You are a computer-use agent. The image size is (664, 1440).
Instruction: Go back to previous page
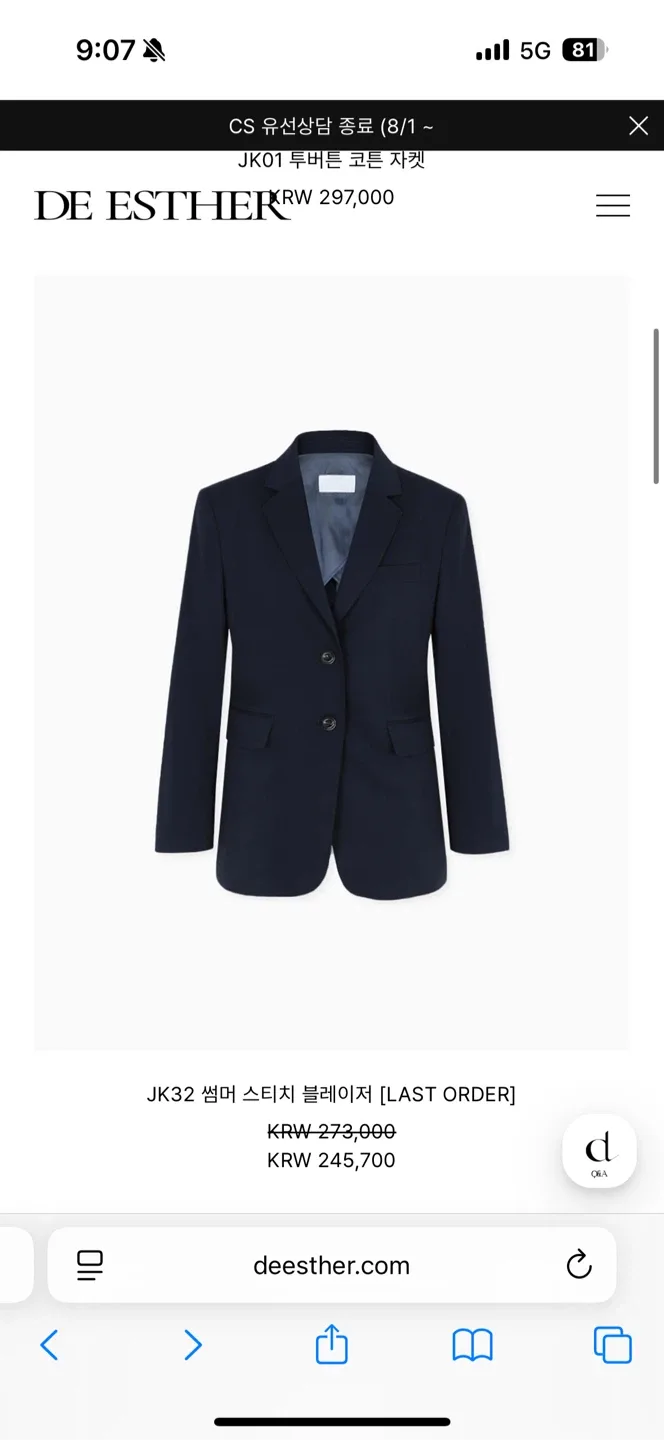(x=49, y=1345)
